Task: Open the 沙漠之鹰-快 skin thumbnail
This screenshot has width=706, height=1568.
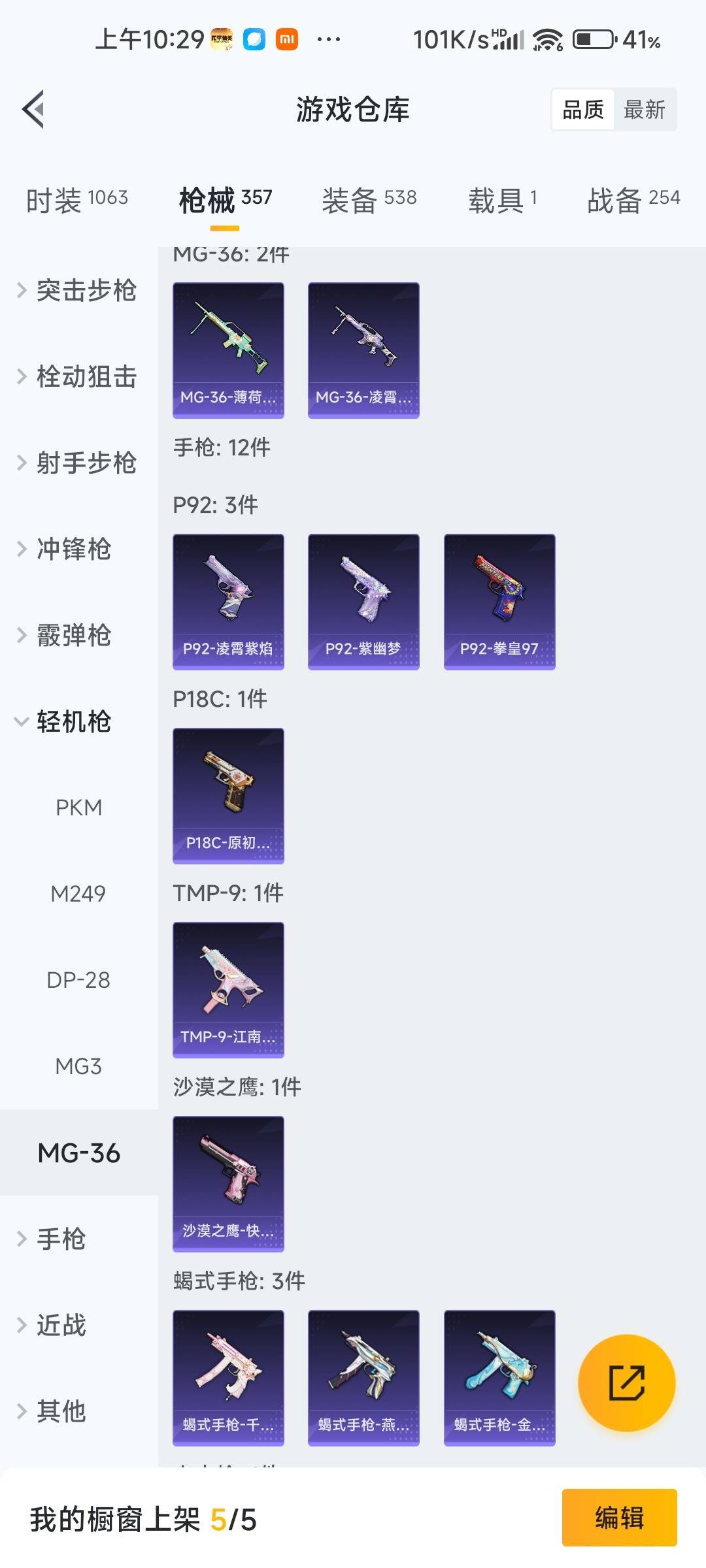Action: coord(227,1184)
